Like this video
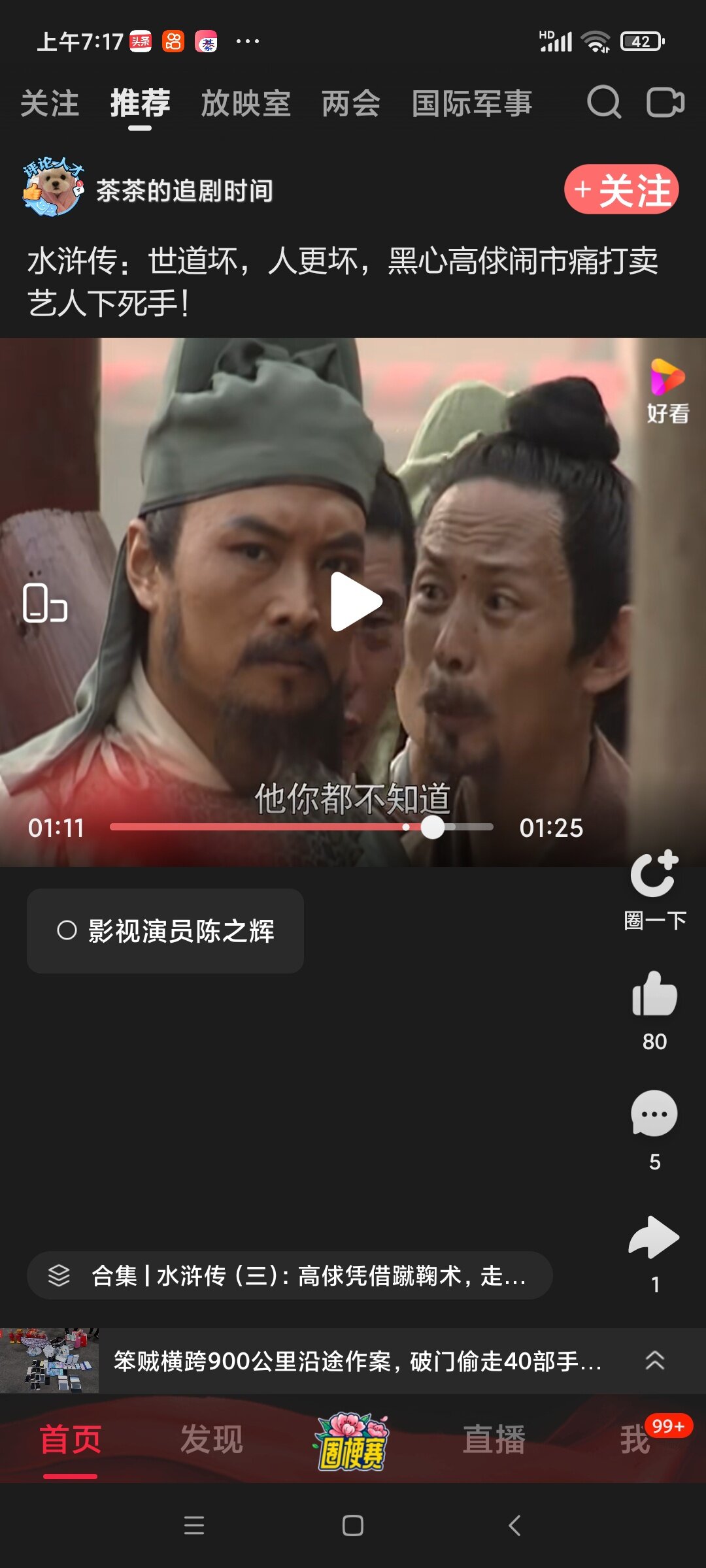706x1568 pixels. click(654, 995)
